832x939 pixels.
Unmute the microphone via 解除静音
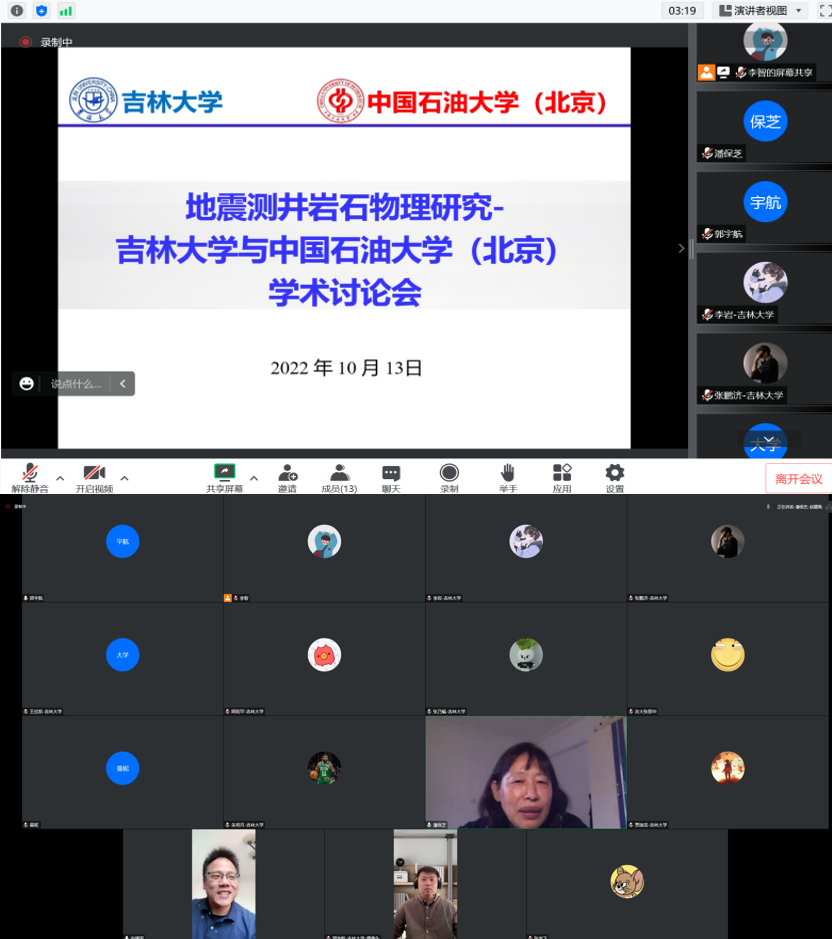click(30, 476)
